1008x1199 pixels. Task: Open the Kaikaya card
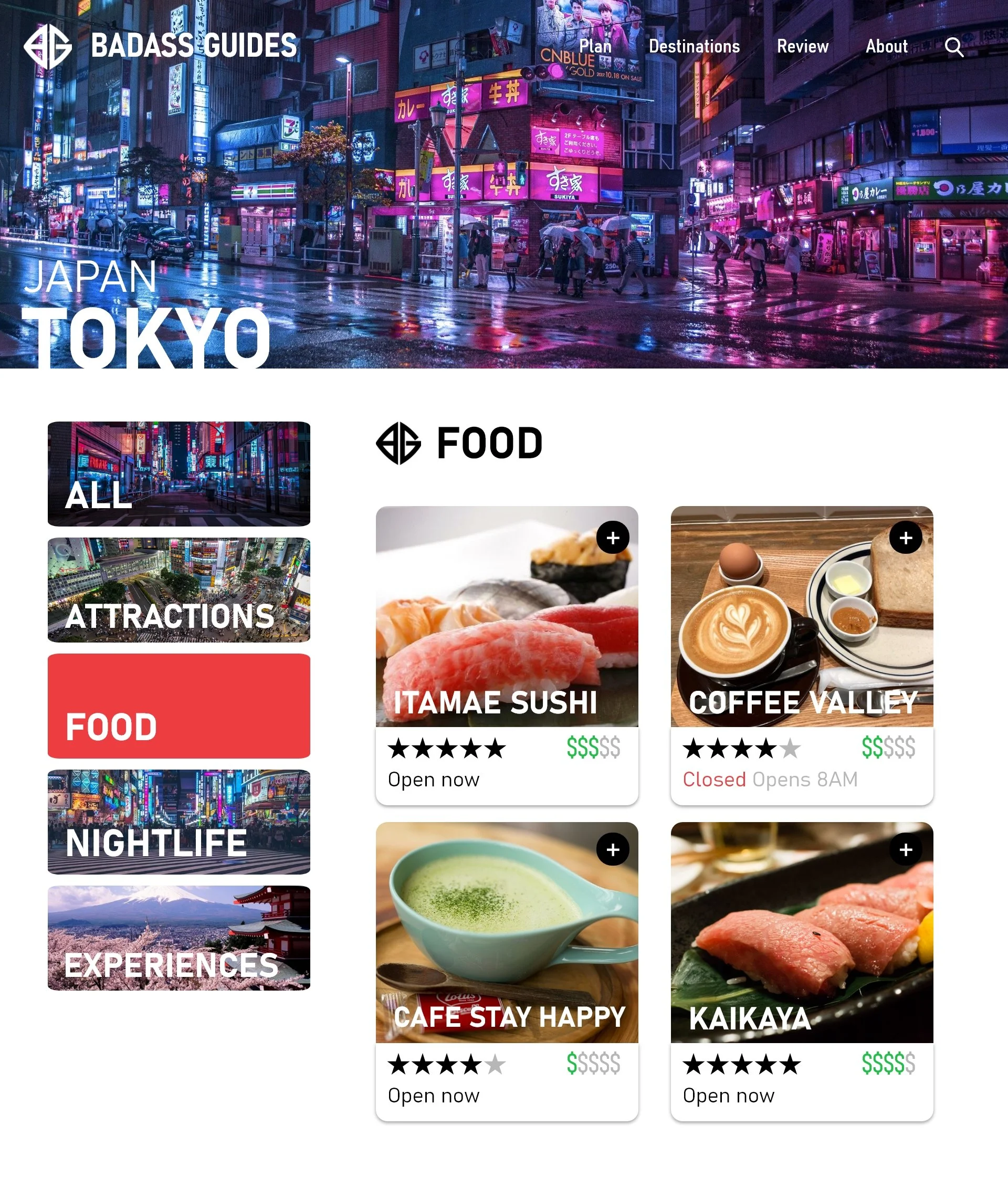click(801, 942)
